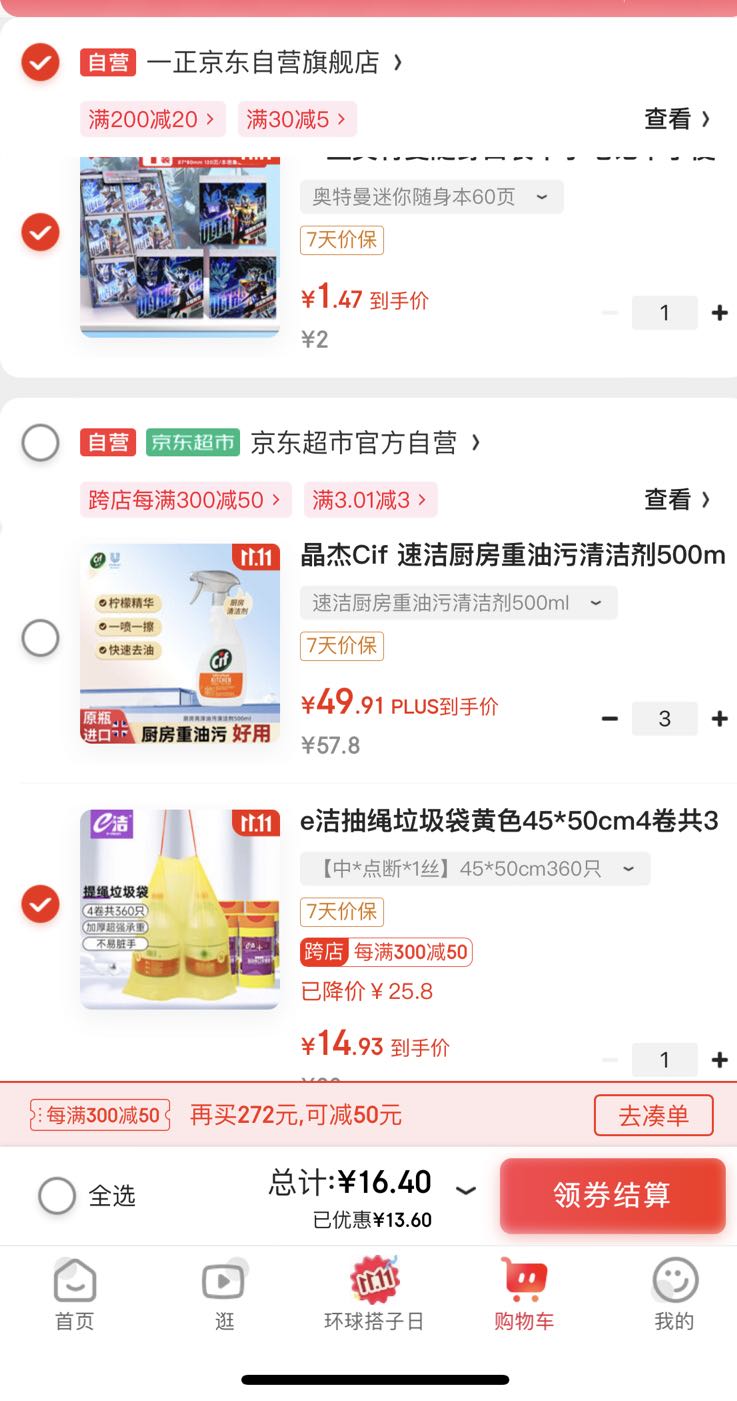Toggle the 全选 select-all checkbox
The width and height of the screenshot is (737, 1401).
(x=57, y=1195)
